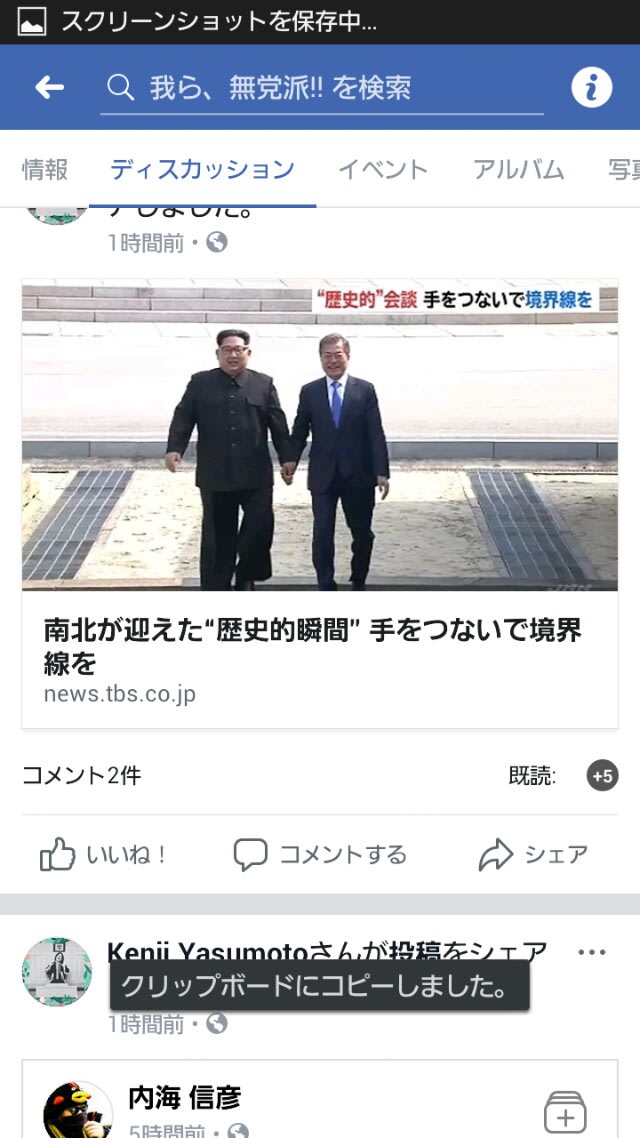Screen dimensions: 640x1138
Task: Open the group info icon
Action: (x=591, y=88)
